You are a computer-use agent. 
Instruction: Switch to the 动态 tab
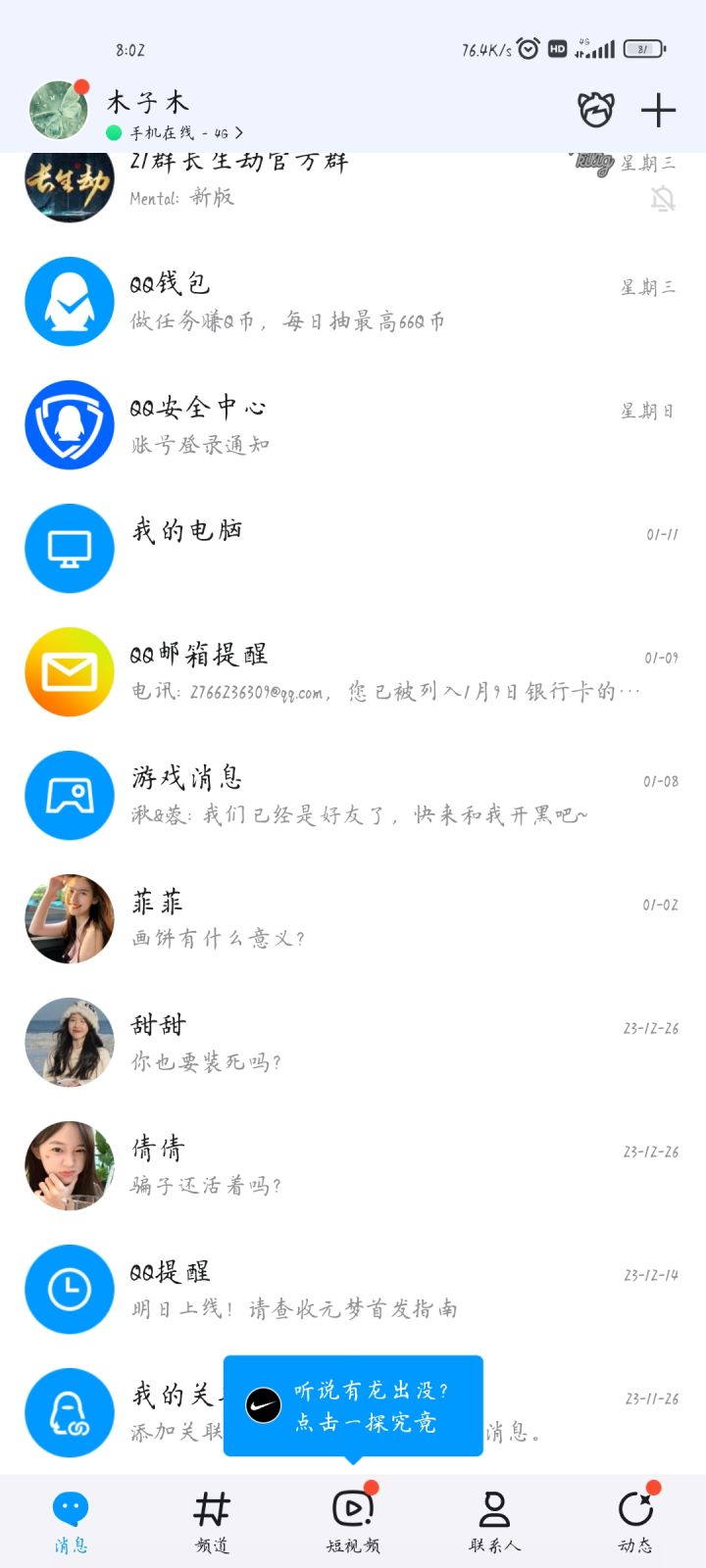(x=635, y=1522)
